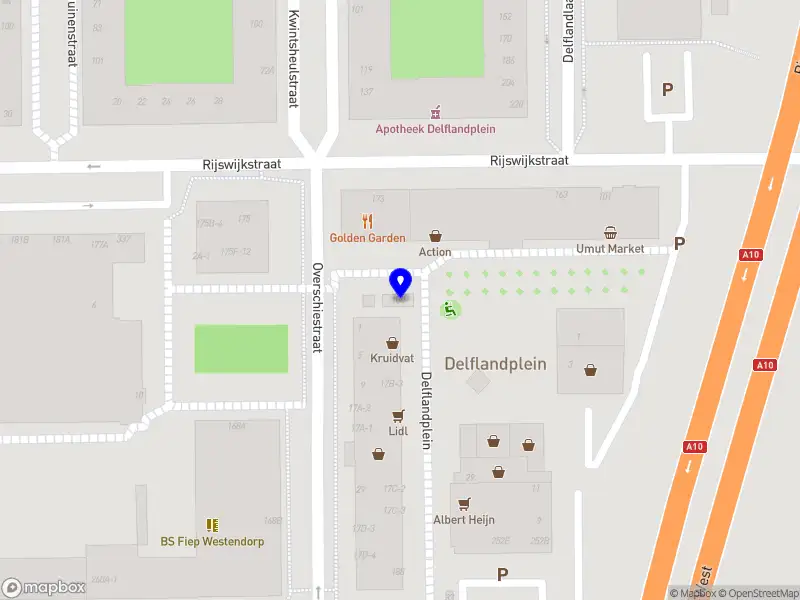Screen dimensions: 800x600
Task: Select the Golden Garden restaurant marker
Action: point(368,222)
